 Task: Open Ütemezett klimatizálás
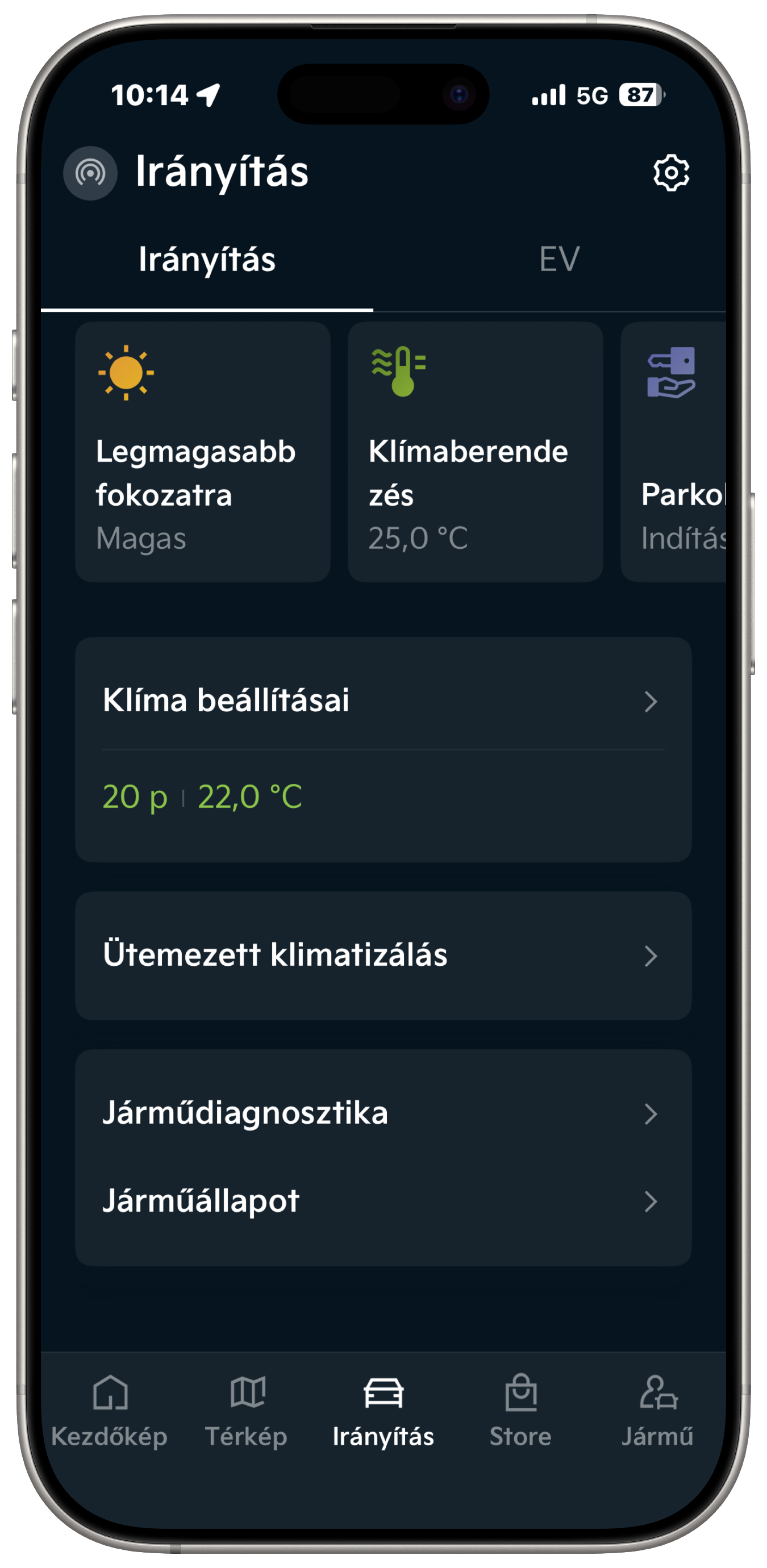coord(383,955)
